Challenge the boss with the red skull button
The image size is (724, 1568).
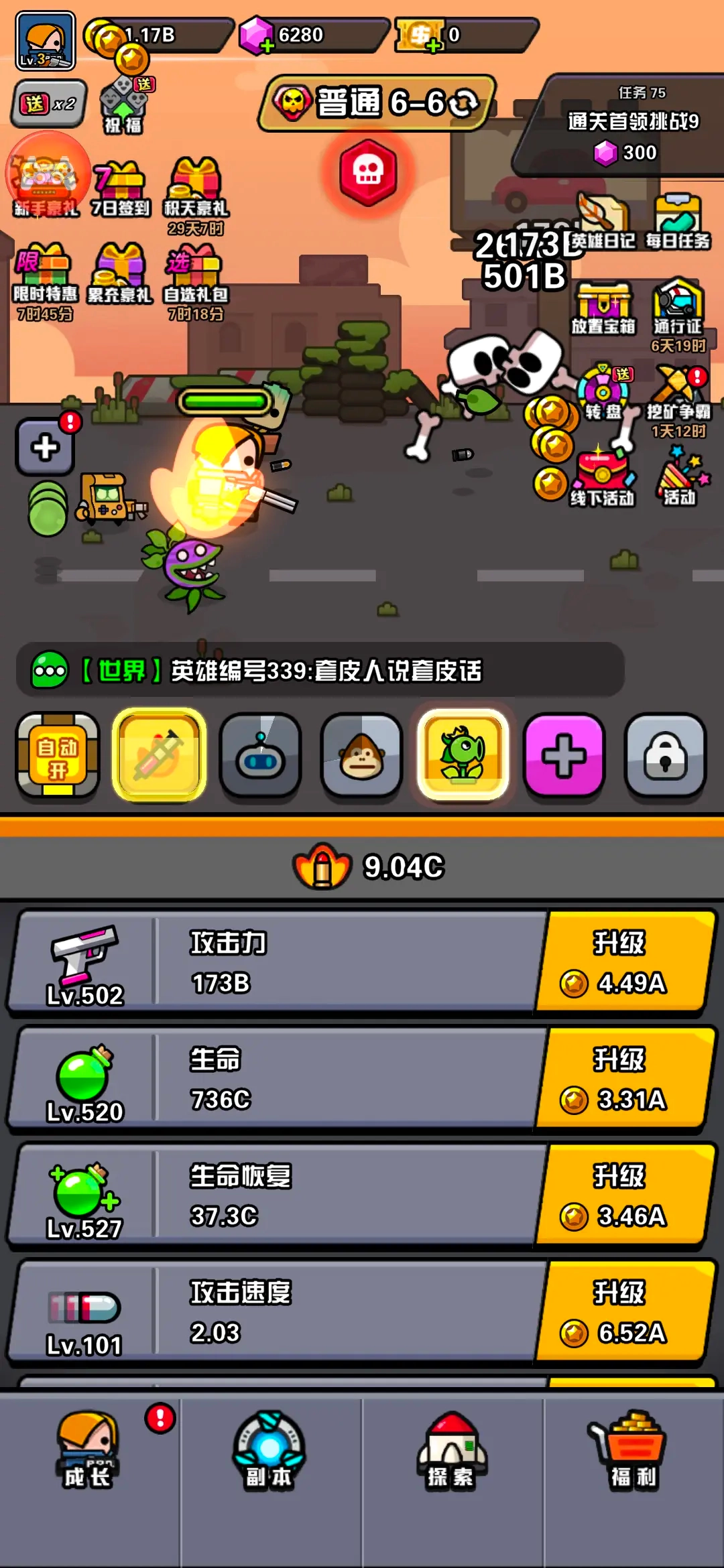(x=368, y=172)
